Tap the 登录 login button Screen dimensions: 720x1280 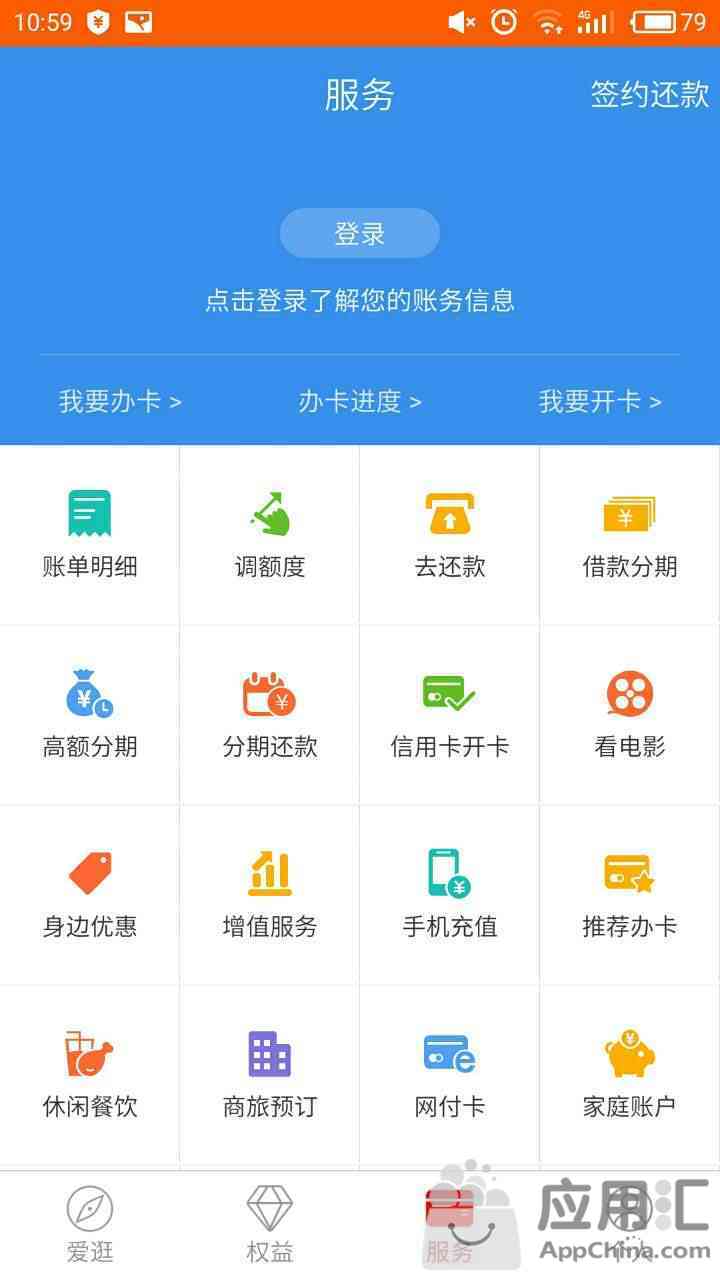(x=360, y=234)
